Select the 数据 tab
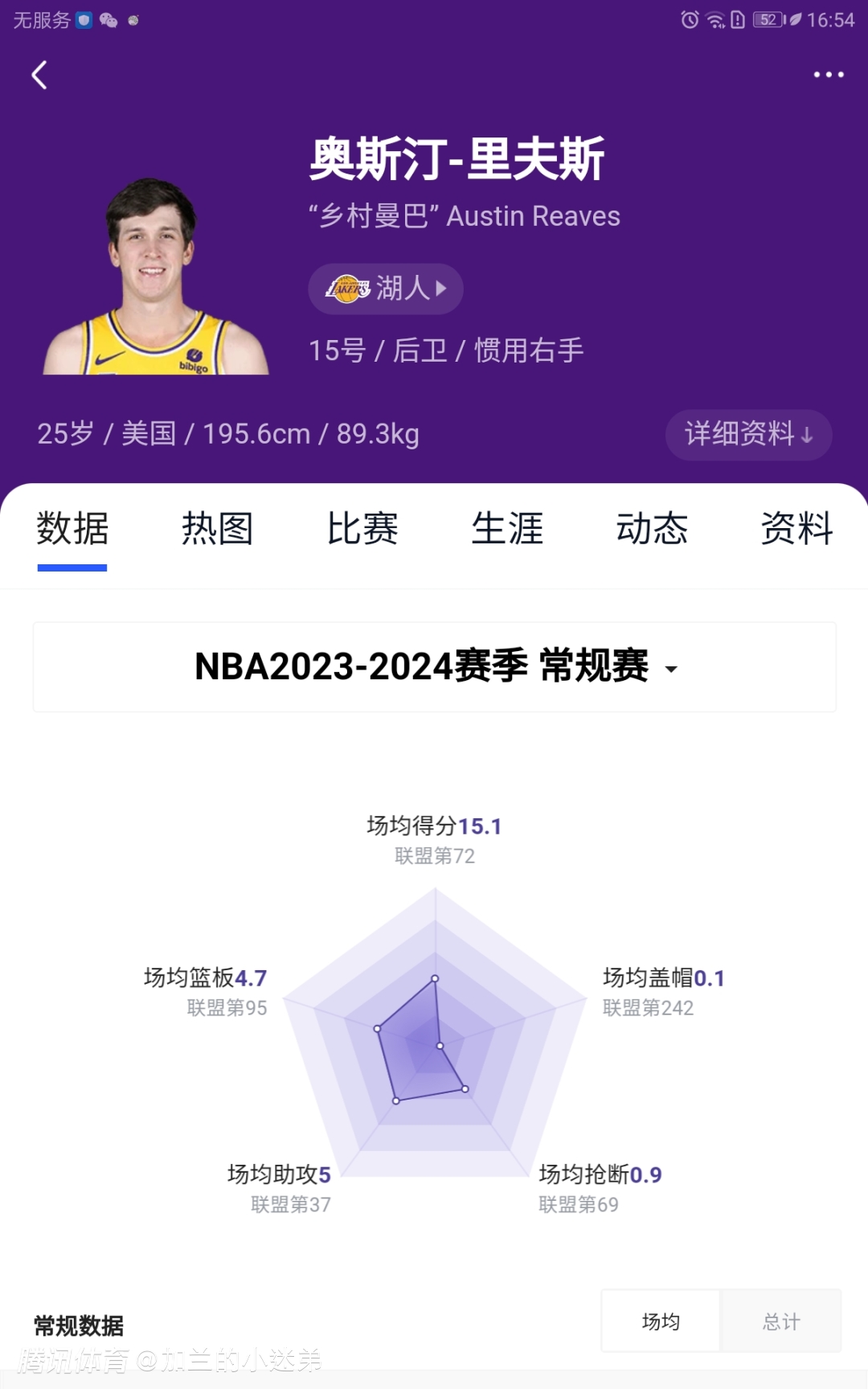Viewport: 868px width, 1389px height. click(72, 529)
